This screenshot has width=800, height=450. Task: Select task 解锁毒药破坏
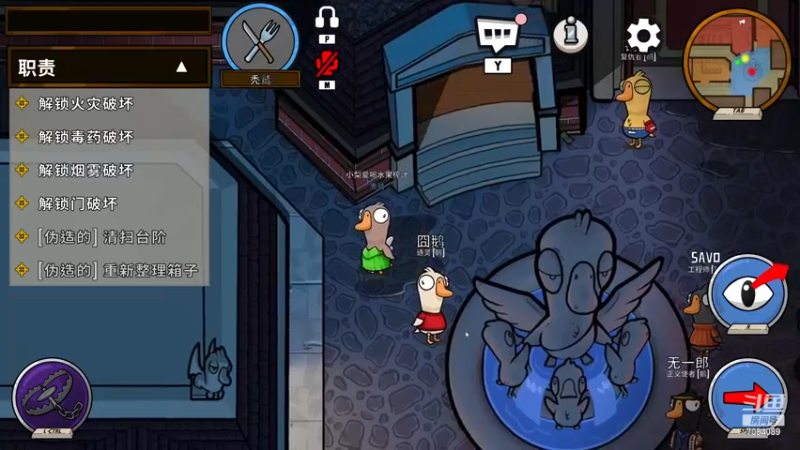click(85, 137)
